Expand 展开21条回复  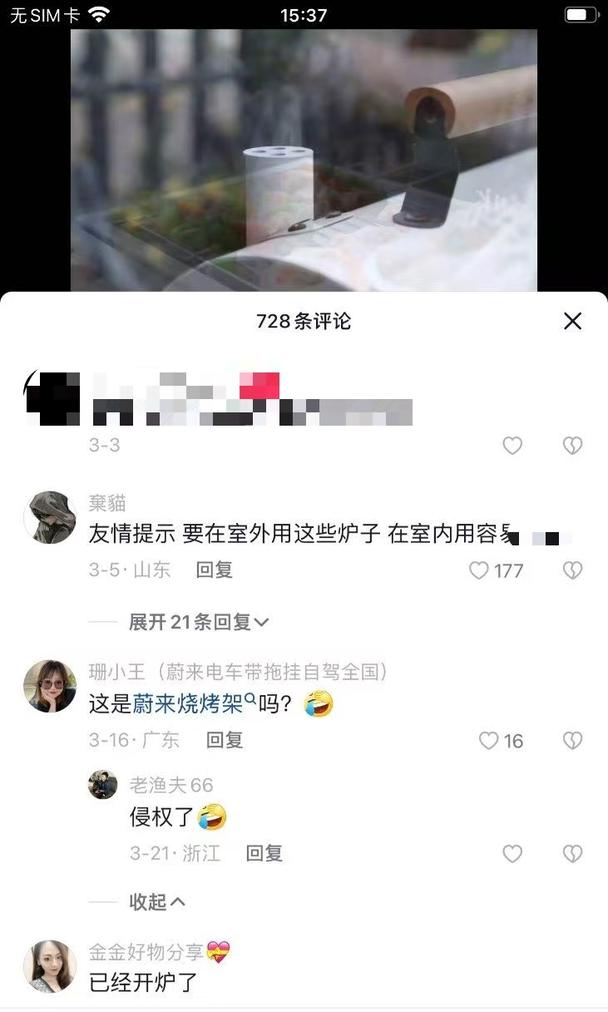pos(199,622)
